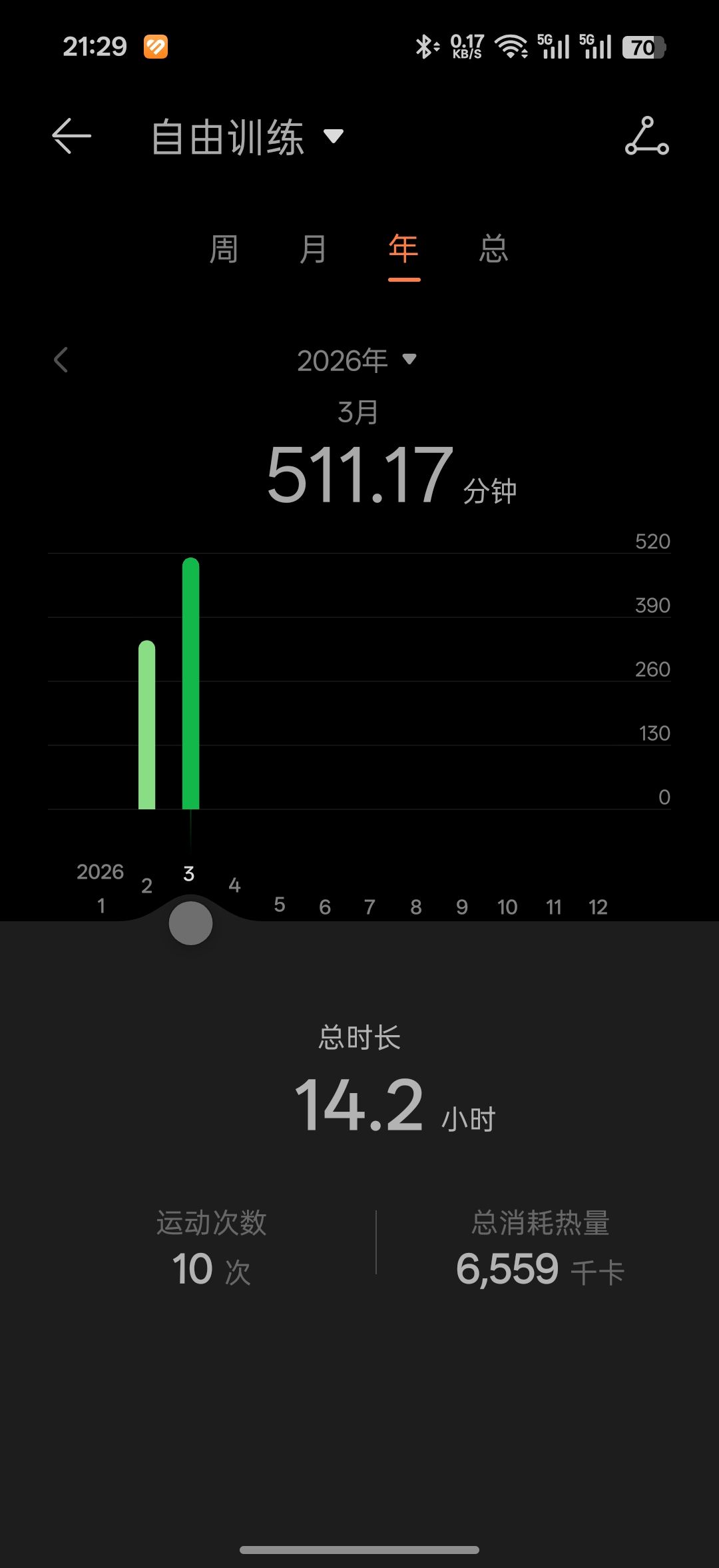Select the February bar in the chart
The image size is (719, 1568).
click(146, 726)
